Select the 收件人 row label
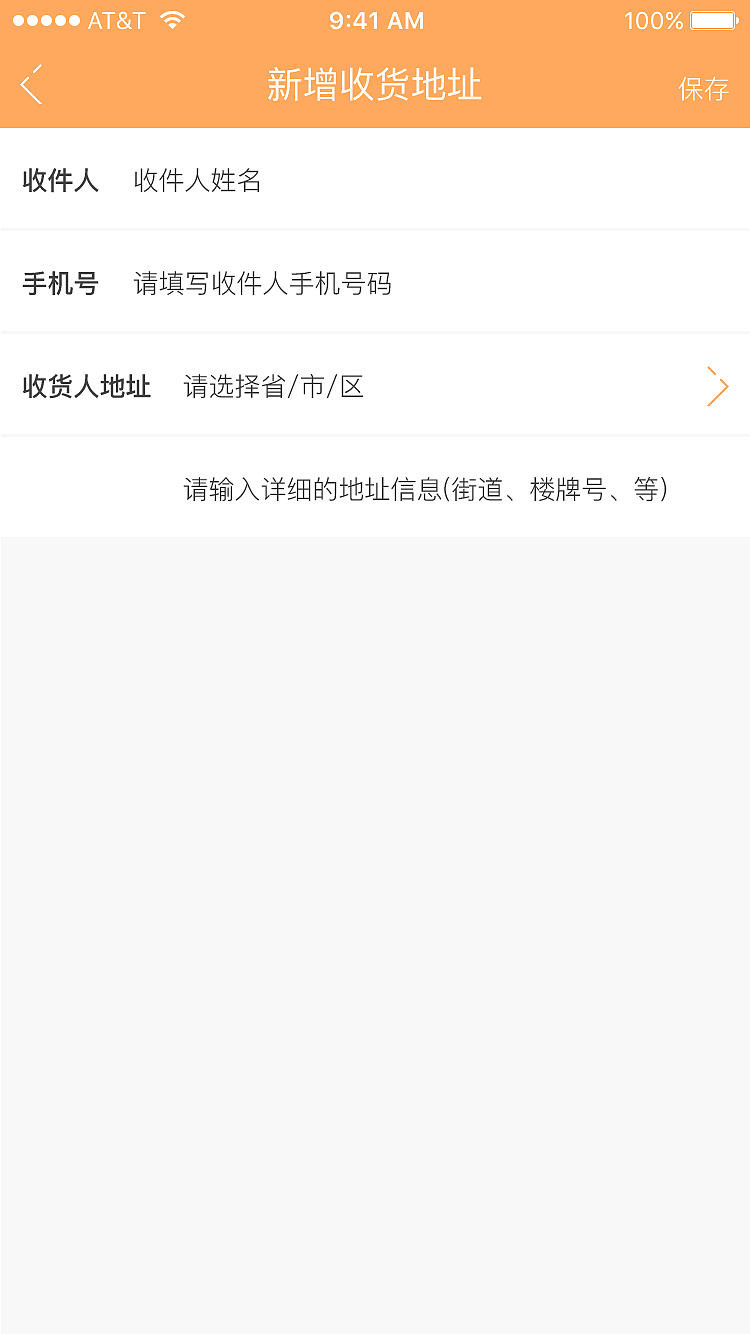This screenshot has width=750, height=1334. click(x=60, y=182)
